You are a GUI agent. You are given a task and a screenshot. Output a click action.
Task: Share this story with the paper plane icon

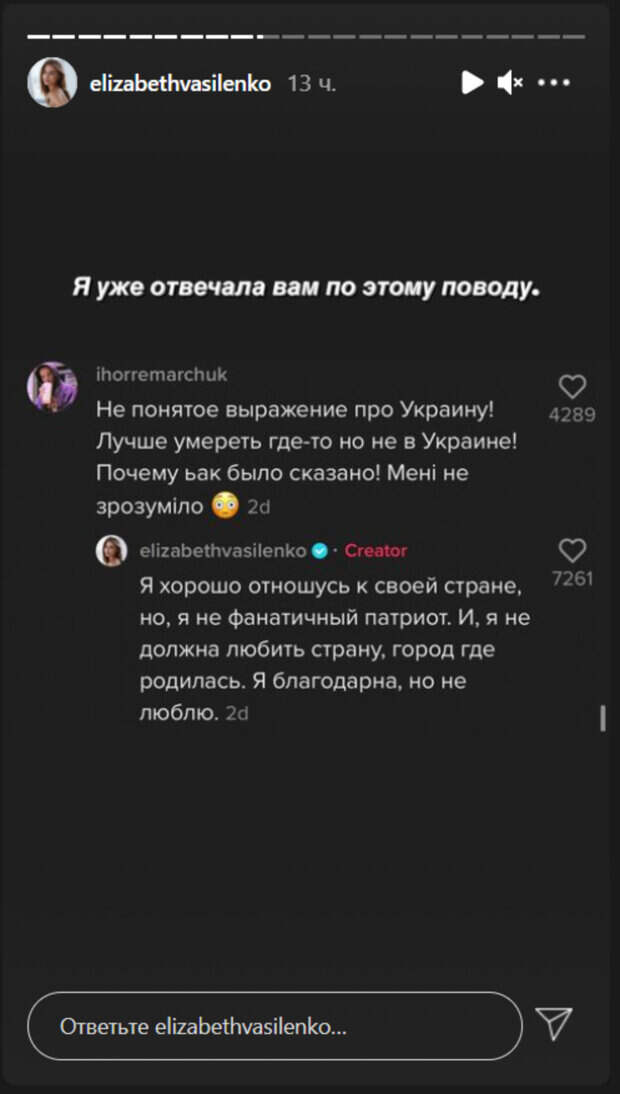click(554, 1023)
